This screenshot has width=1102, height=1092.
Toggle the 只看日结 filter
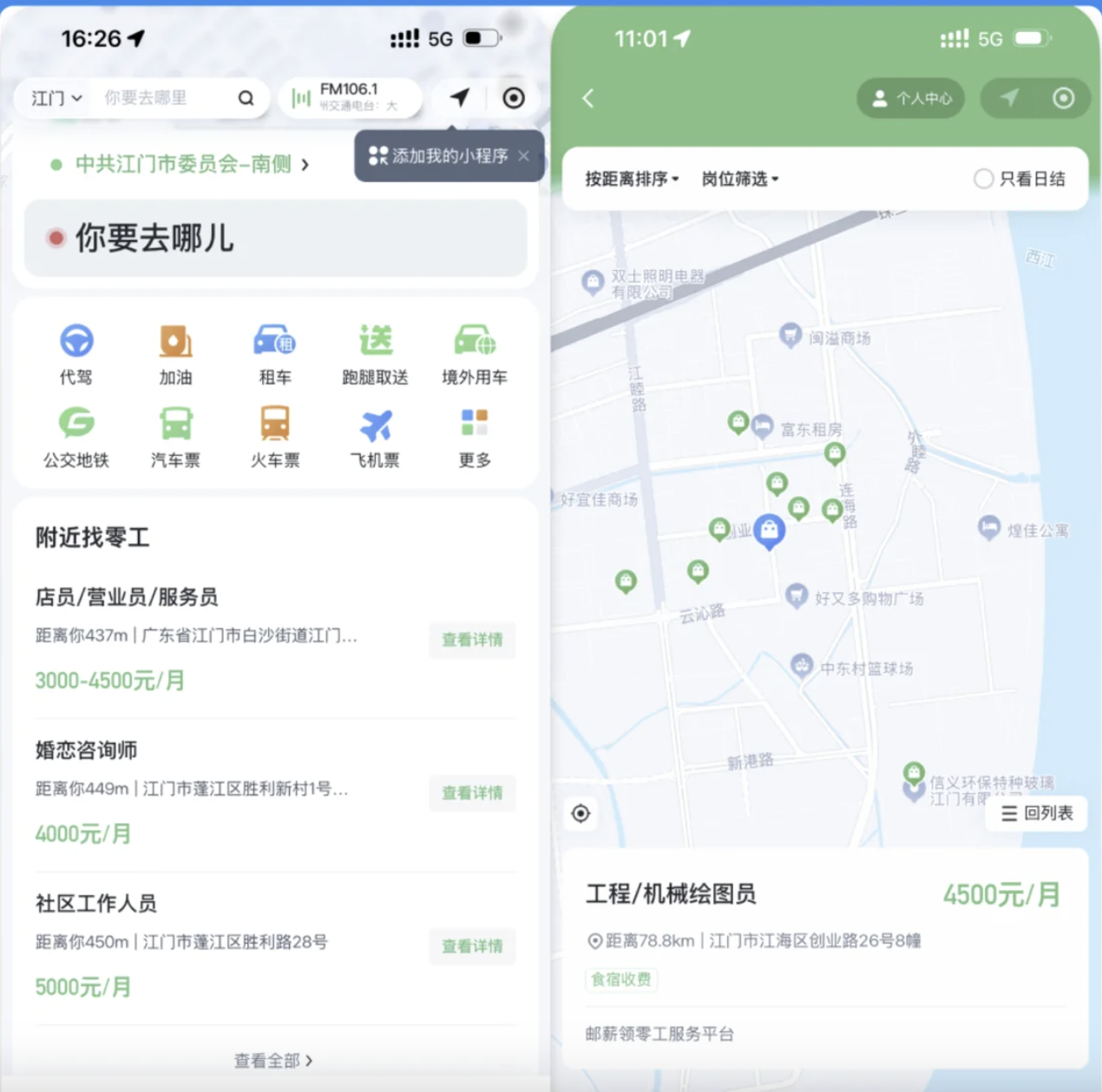point(983,179)
